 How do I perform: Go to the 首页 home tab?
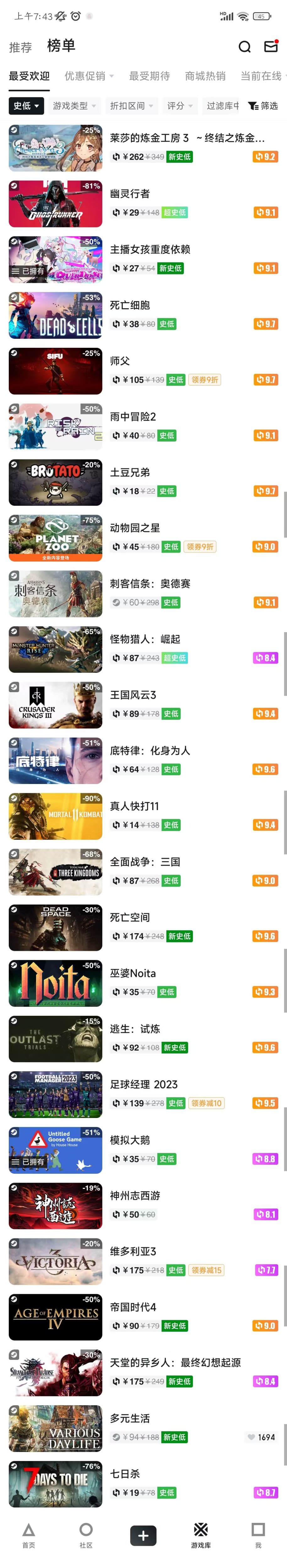pyautogui.click(x=29, y=1534)
